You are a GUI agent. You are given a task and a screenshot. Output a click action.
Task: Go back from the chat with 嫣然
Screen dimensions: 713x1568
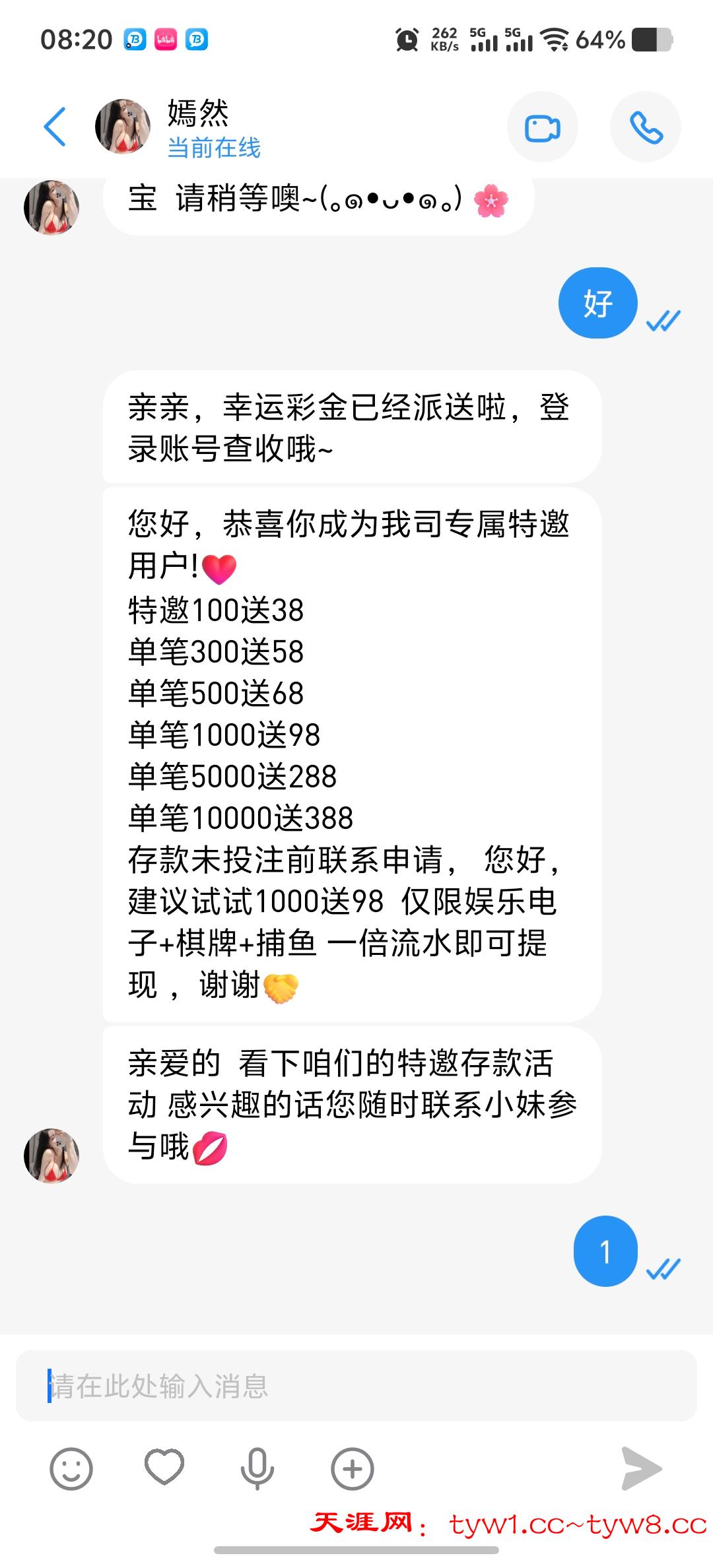(55, 127)
